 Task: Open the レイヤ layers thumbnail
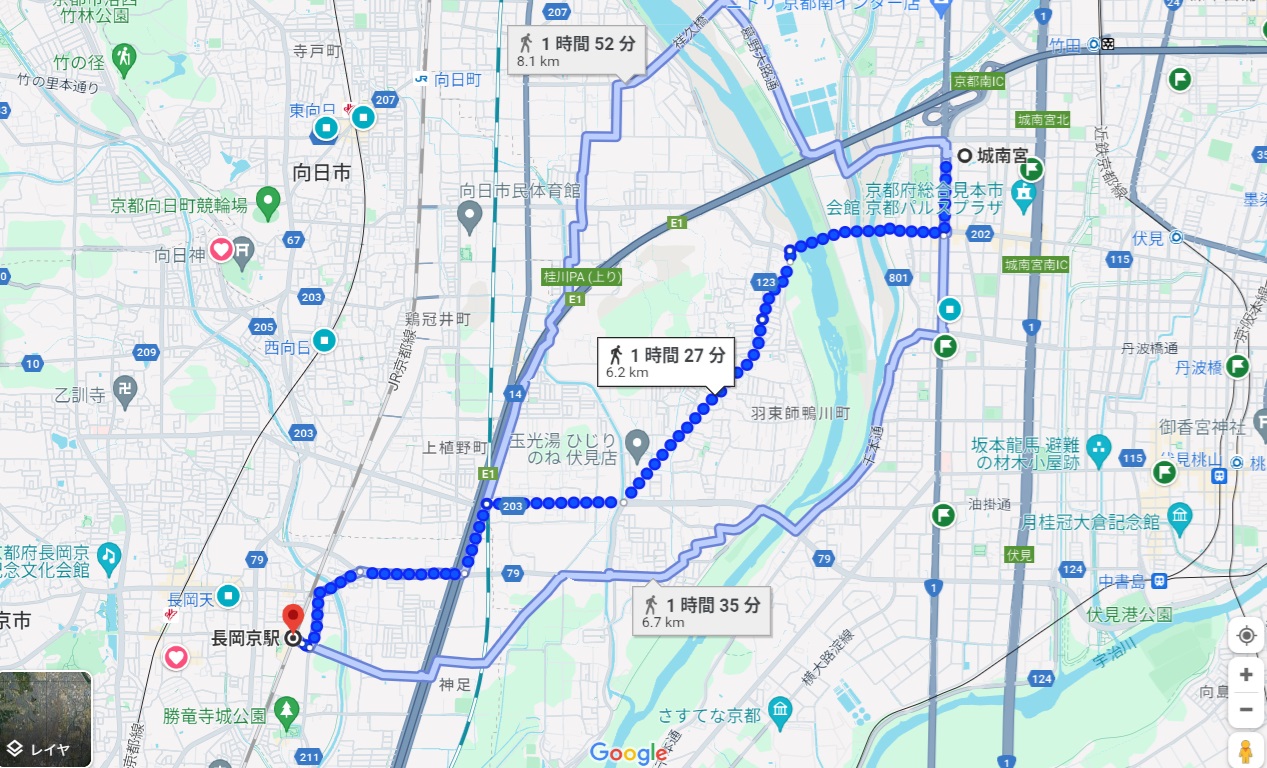[x=46, y=719]
